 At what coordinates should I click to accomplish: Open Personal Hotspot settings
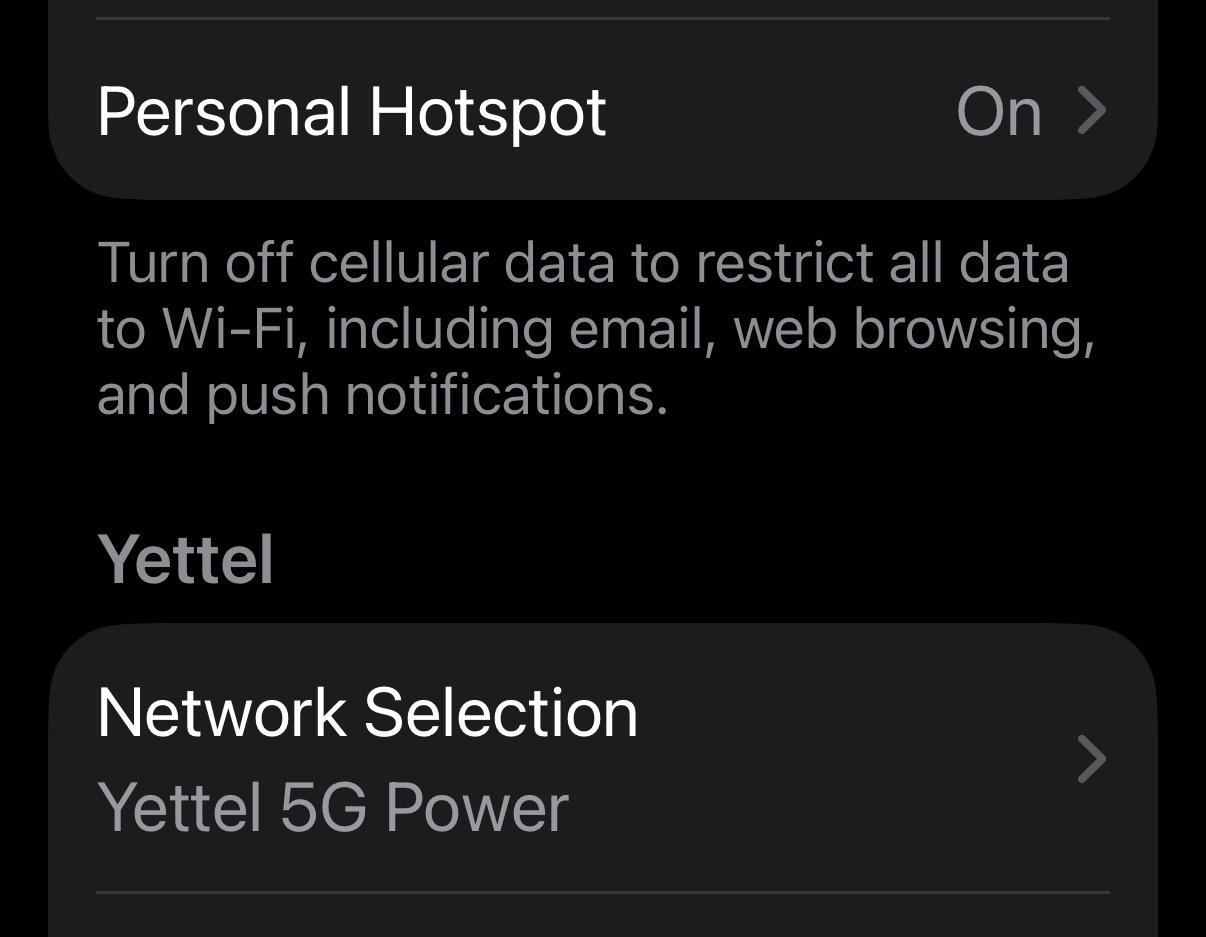(x=602, y=111)
